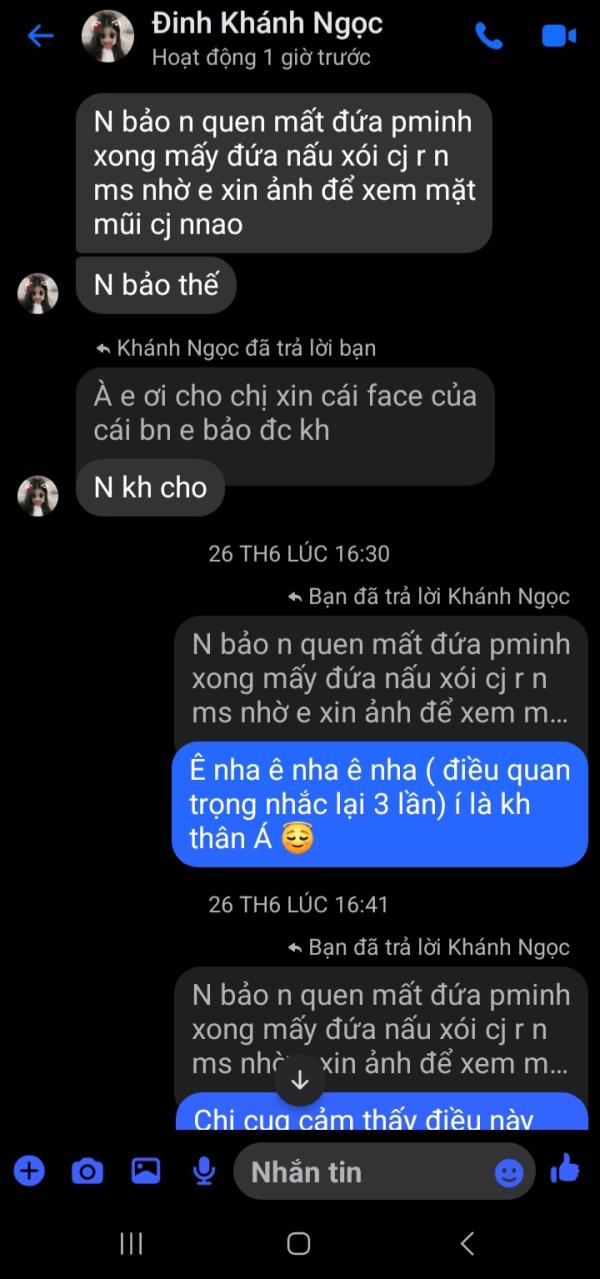This screenshot has height=1279, width=600.
Task: Jump to latest messages with down arrow
Action: click(x=300, y=1080)
